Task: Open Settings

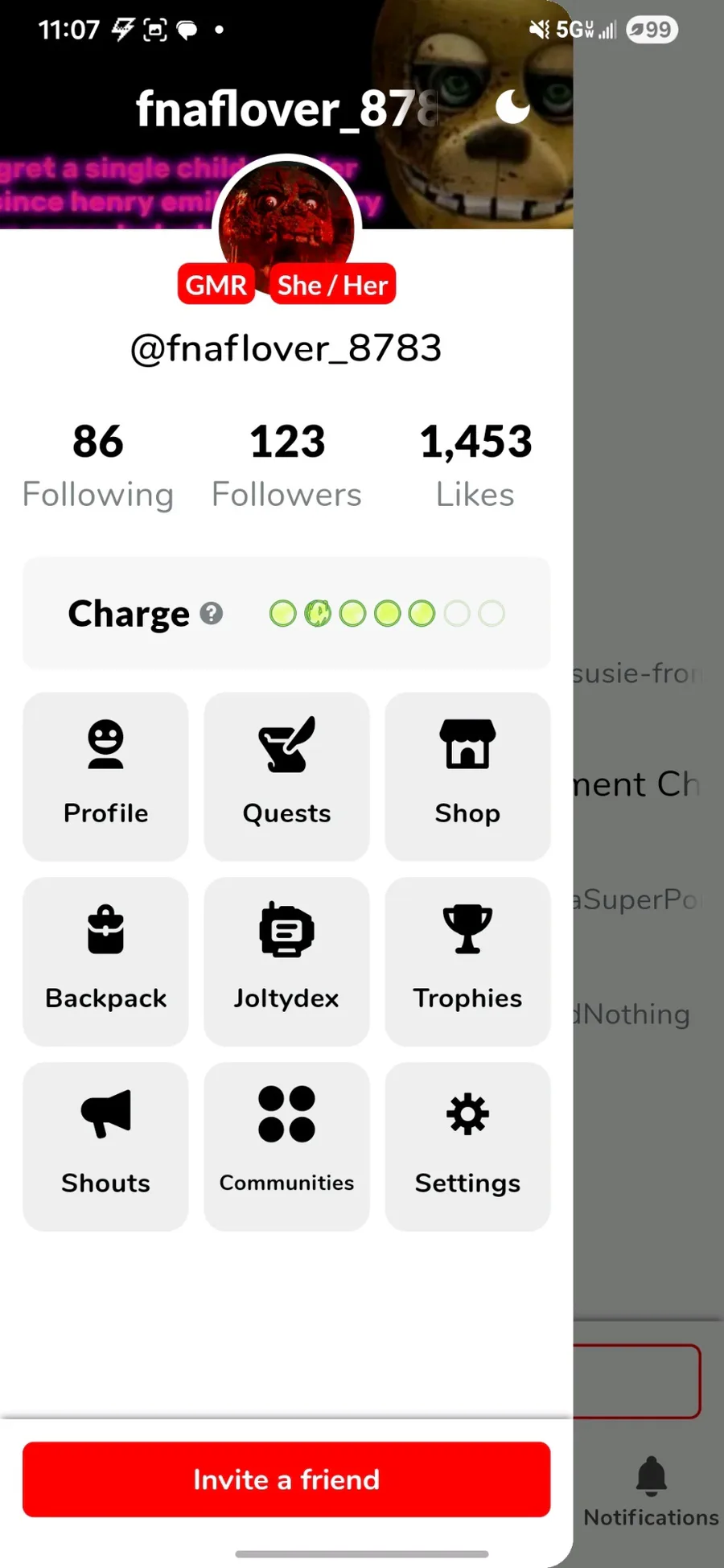Action: [x=467, y=1146]
